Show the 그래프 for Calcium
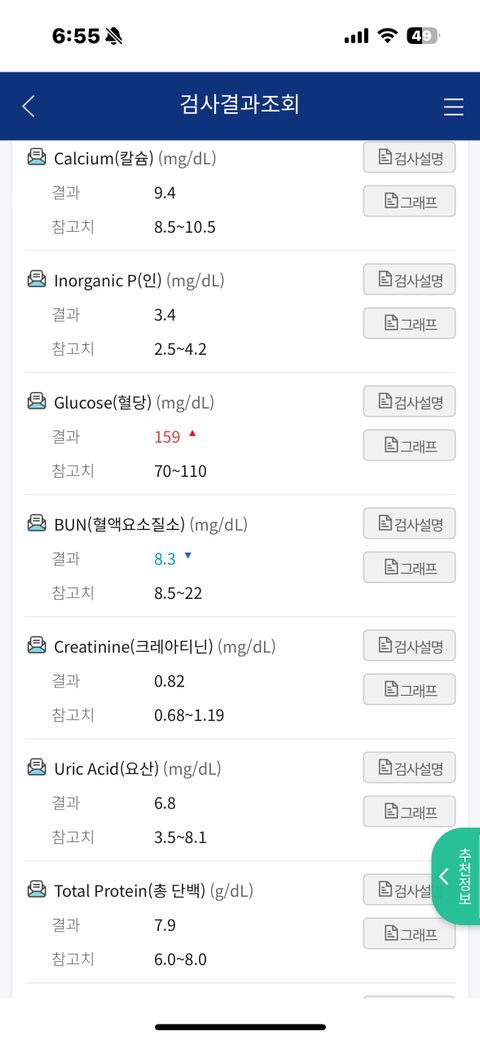 [x=409, y=202]
